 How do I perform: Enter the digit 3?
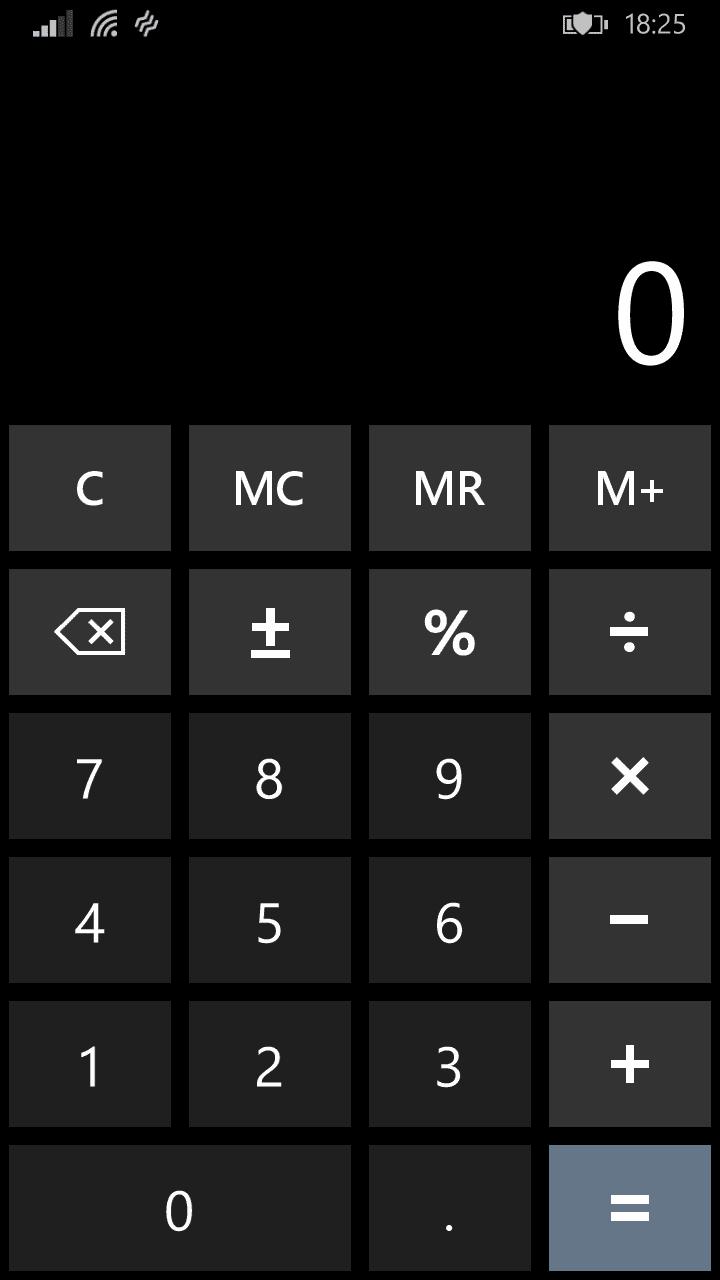coord(450,1064)
